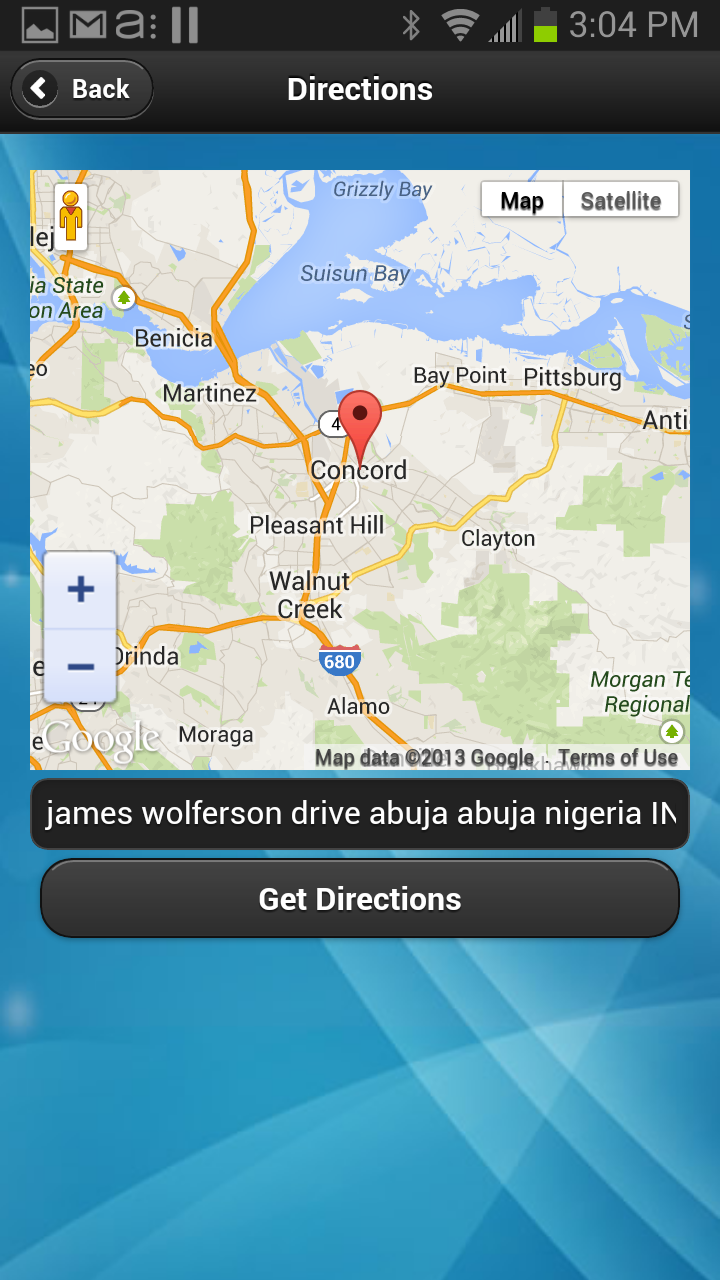
Task: Tap Get Directions
Action: coord(360,899)
